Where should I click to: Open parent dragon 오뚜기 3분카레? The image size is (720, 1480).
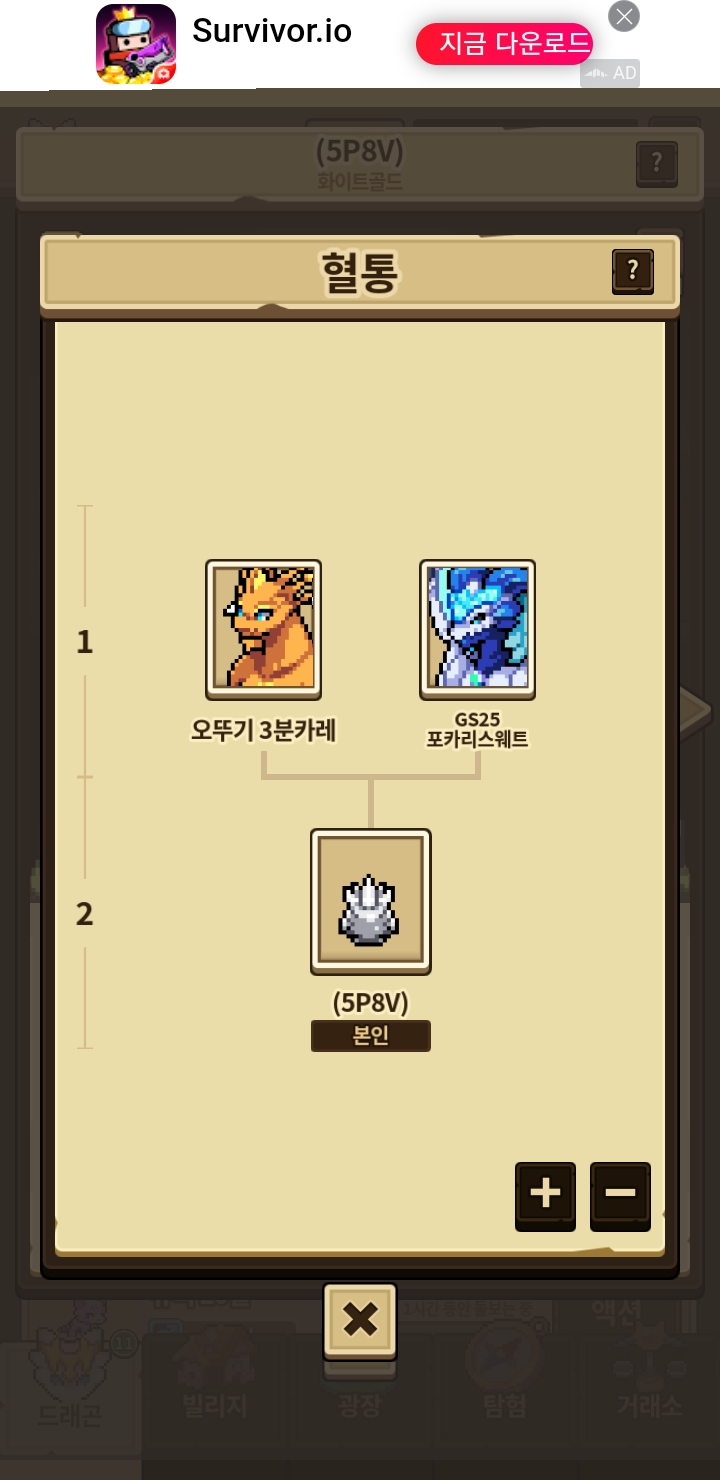(263, 630)
